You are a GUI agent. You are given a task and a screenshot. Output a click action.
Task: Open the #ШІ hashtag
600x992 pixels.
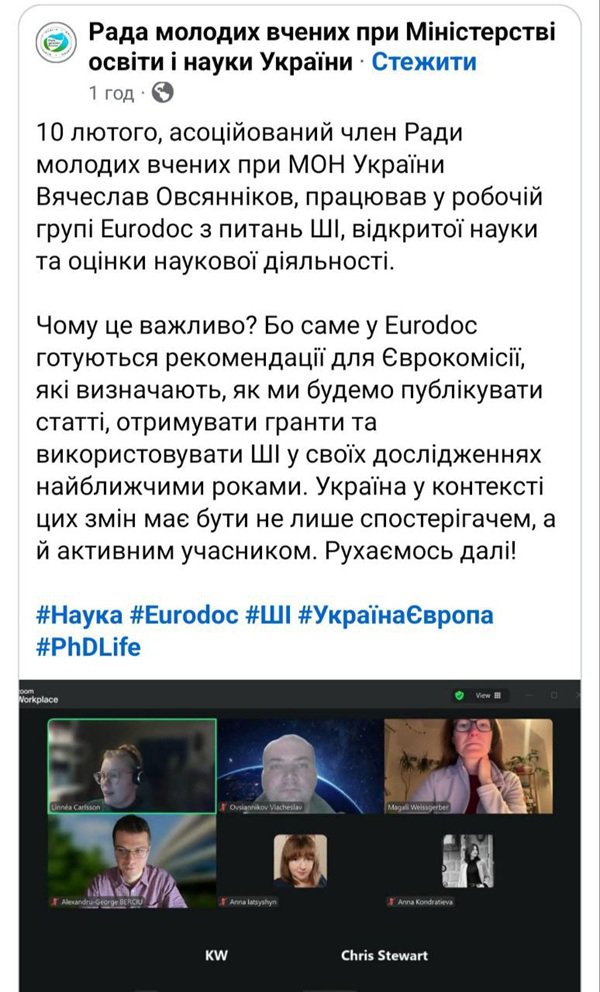click(267, 614)
